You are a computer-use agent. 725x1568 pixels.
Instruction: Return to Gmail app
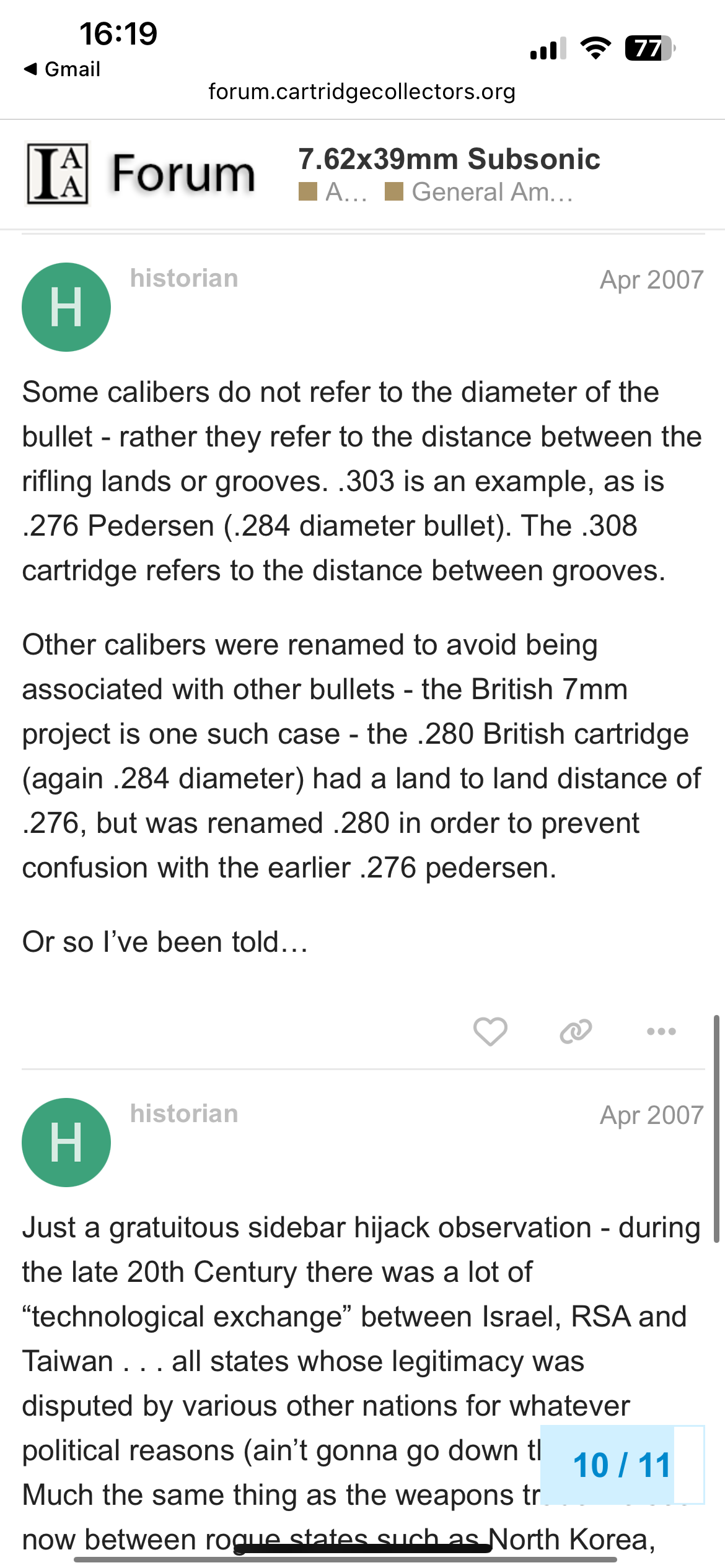pos(62,69)
